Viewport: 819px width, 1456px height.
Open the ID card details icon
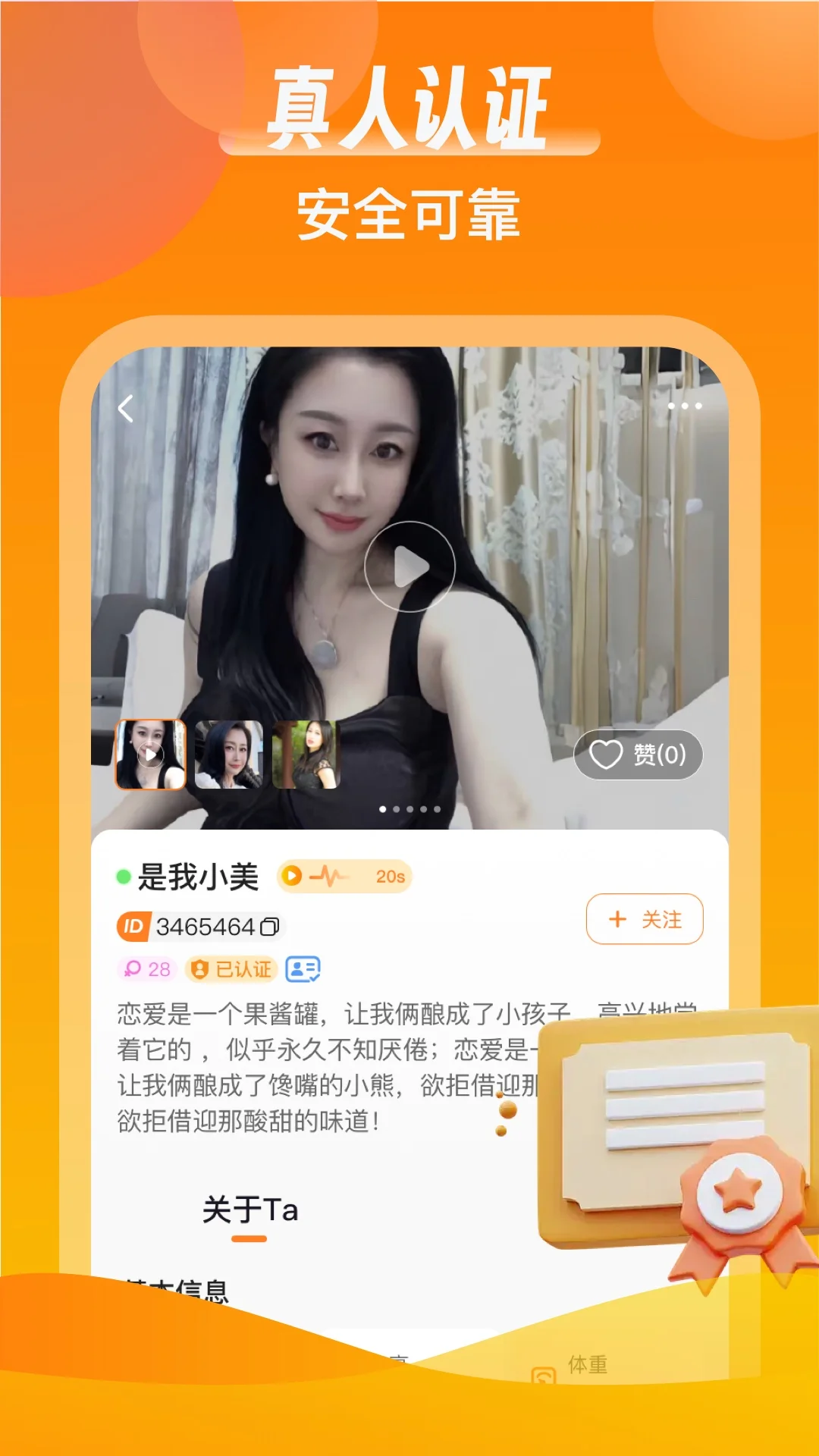click(302, 968)
